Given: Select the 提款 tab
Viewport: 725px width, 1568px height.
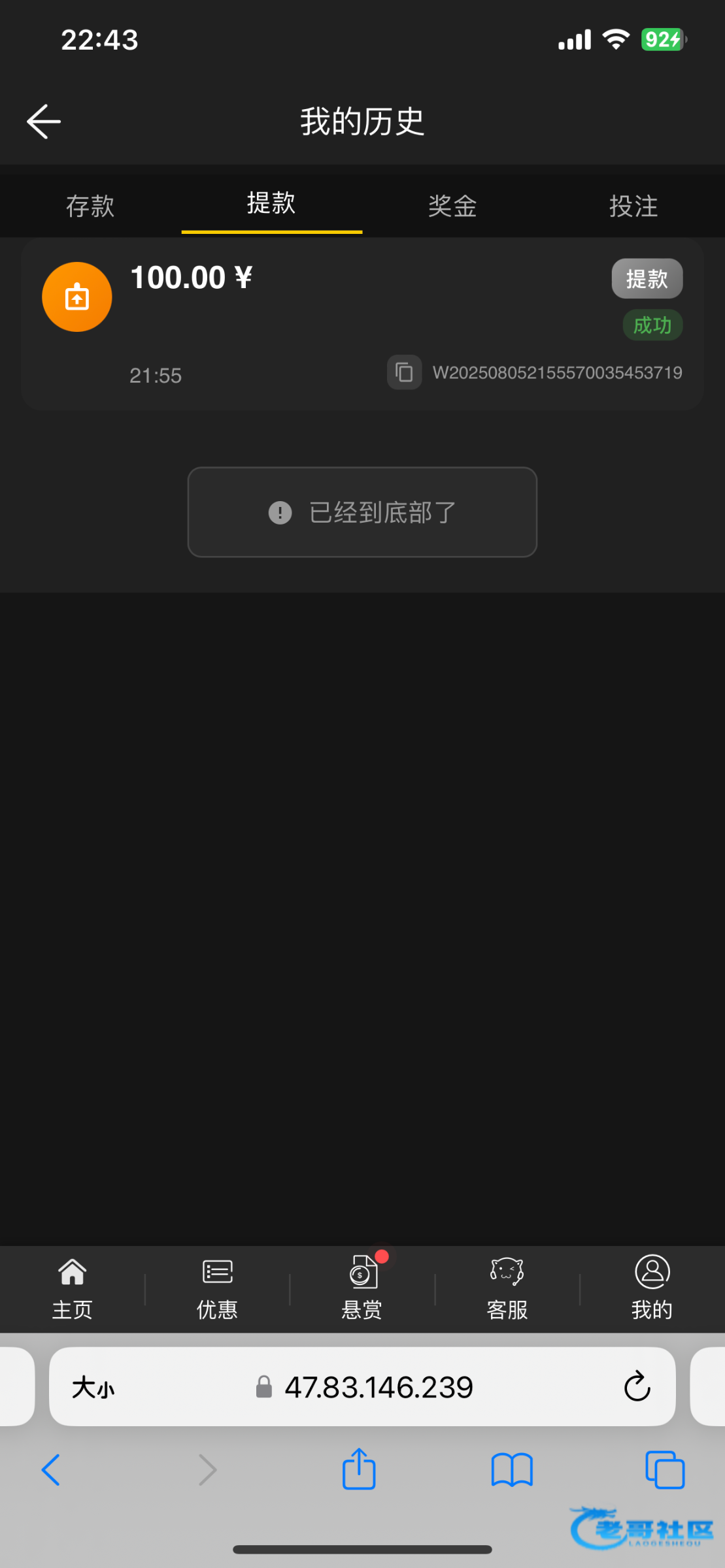Looking at the screenshot, I should 271,204.
